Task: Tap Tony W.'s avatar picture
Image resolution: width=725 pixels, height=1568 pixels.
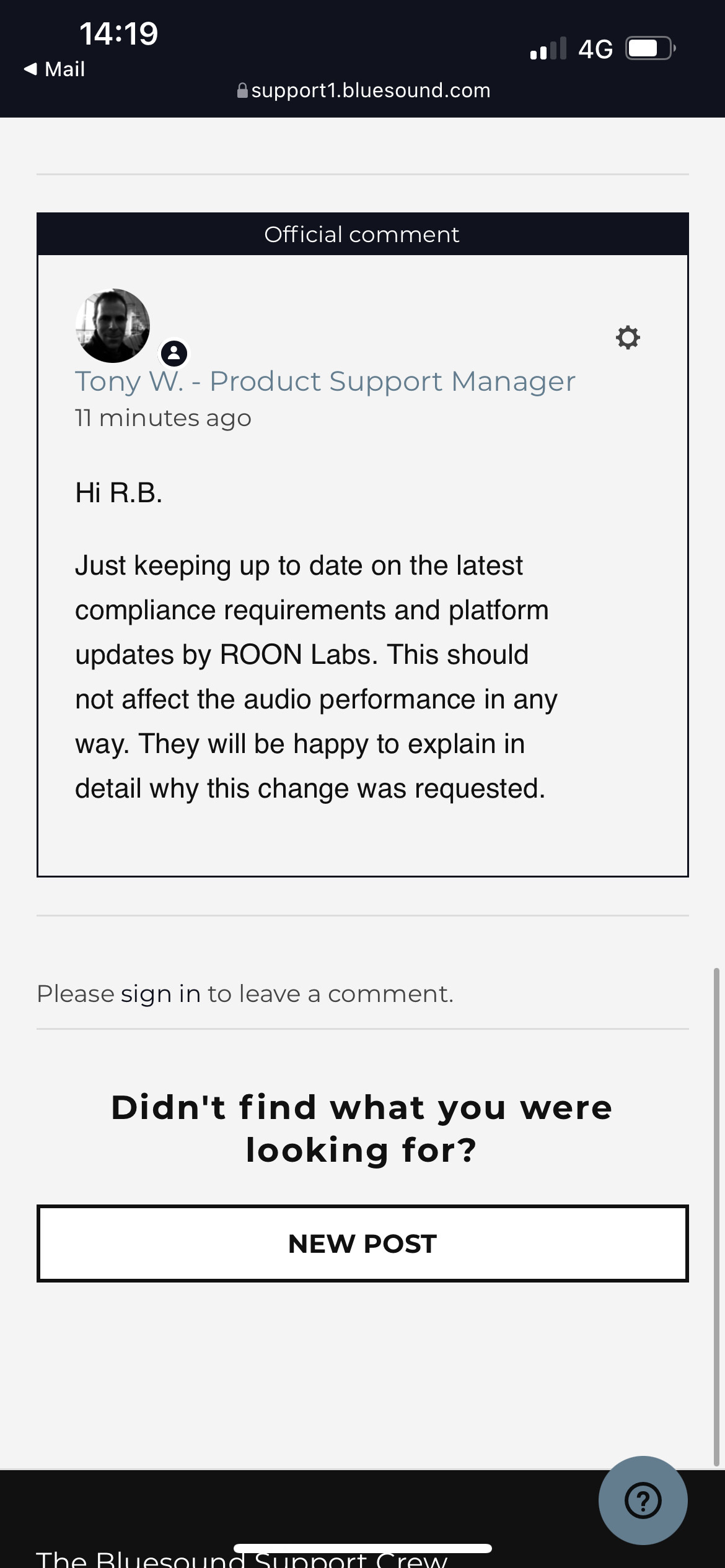Action: (112, 326)
